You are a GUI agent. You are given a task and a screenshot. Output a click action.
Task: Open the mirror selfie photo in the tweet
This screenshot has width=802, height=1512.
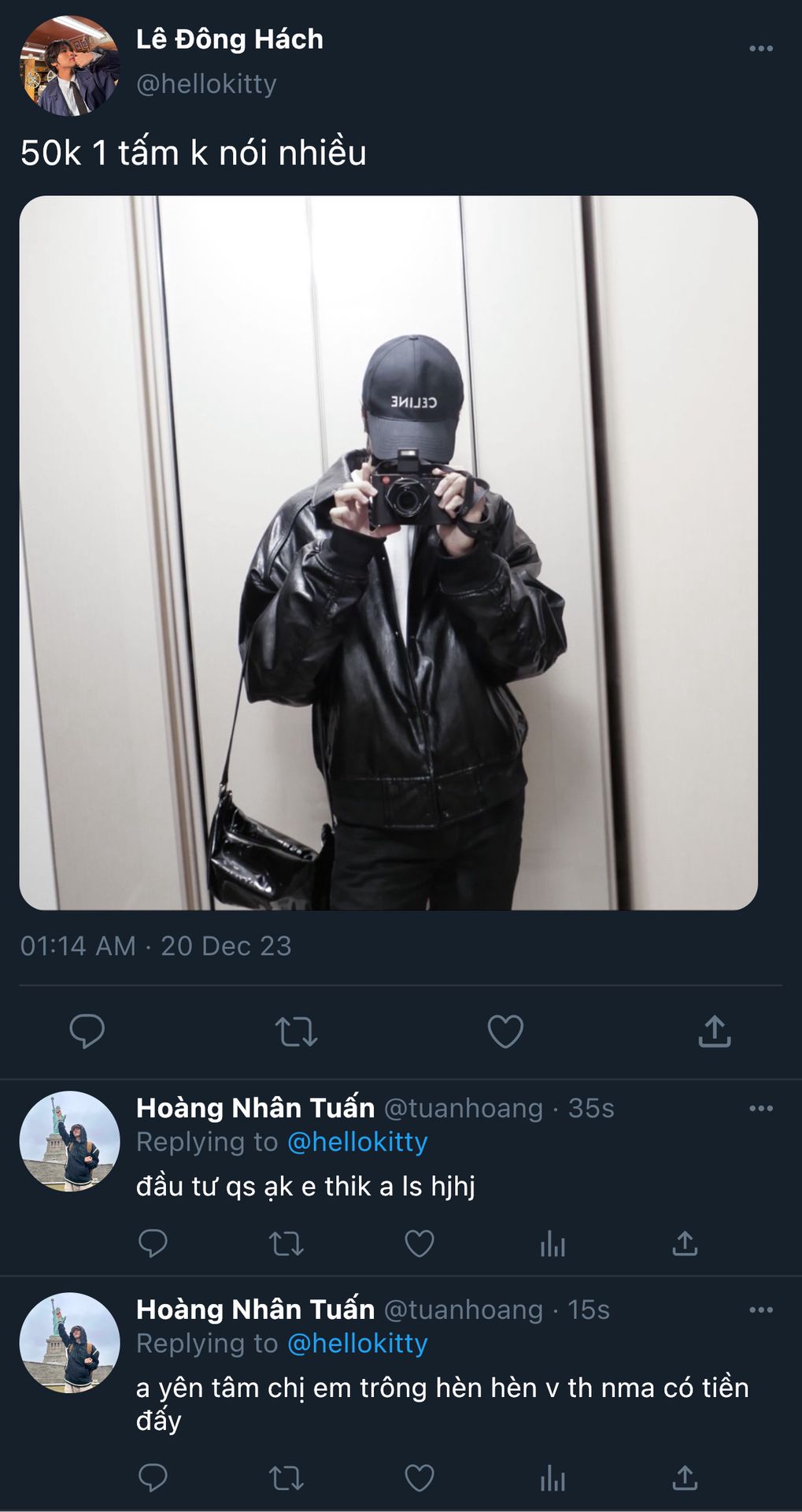pyautogui.click(x=389, y=553)
